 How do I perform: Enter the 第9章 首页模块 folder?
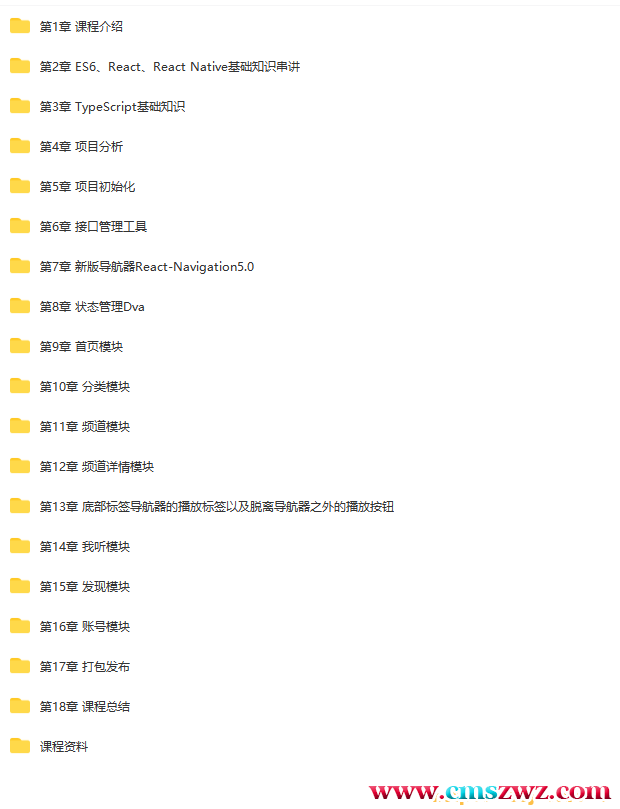(81, 347)
